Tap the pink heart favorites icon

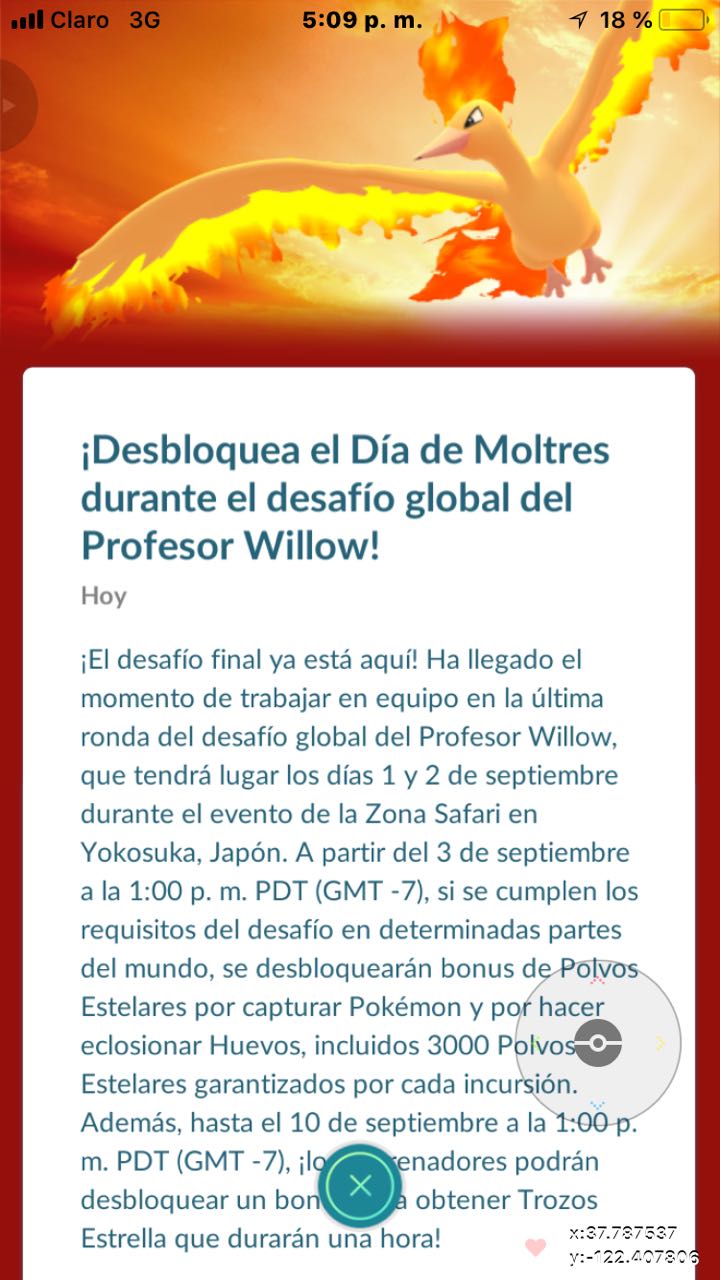pyautogui.click(x=536, y=1247)
